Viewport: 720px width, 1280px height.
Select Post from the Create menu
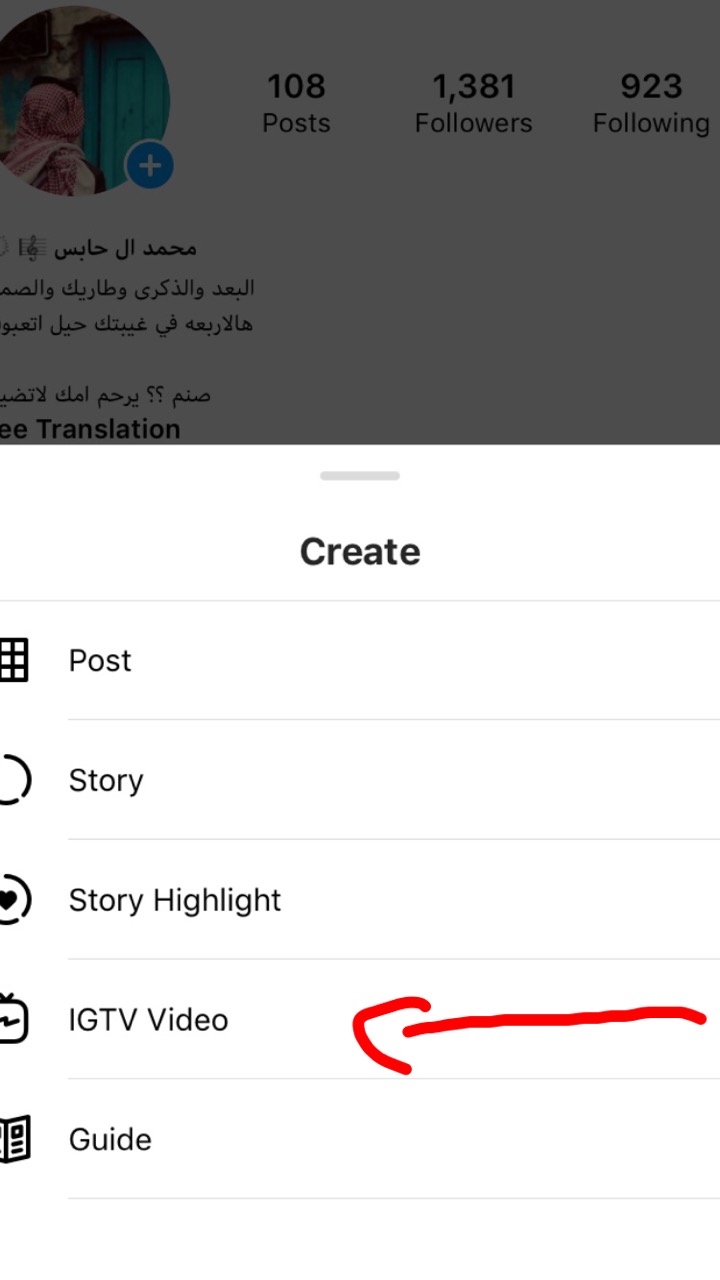pos(360,660)
